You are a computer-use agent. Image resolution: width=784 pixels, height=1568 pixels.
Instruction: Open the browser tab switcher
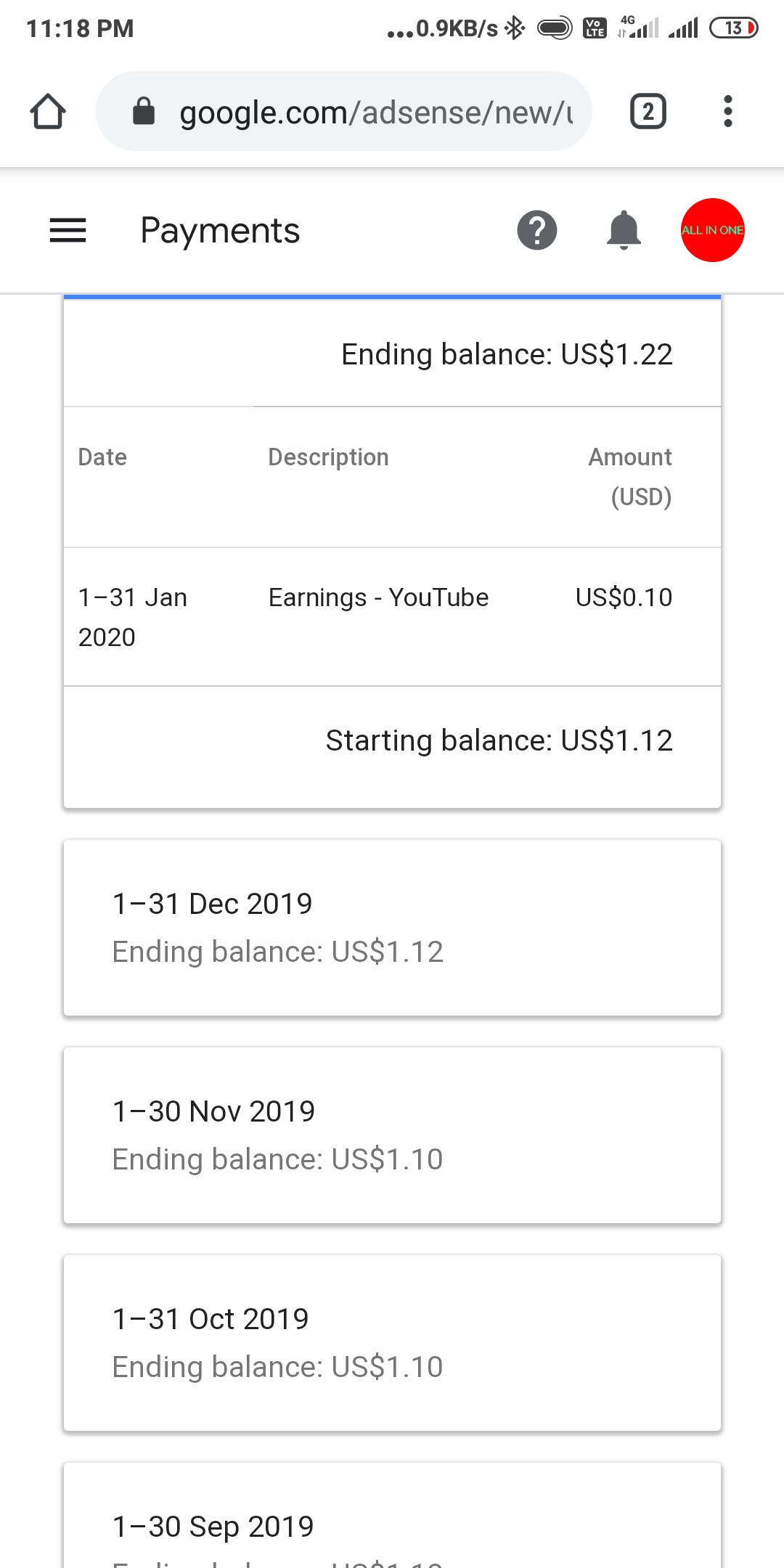[648, 112]
